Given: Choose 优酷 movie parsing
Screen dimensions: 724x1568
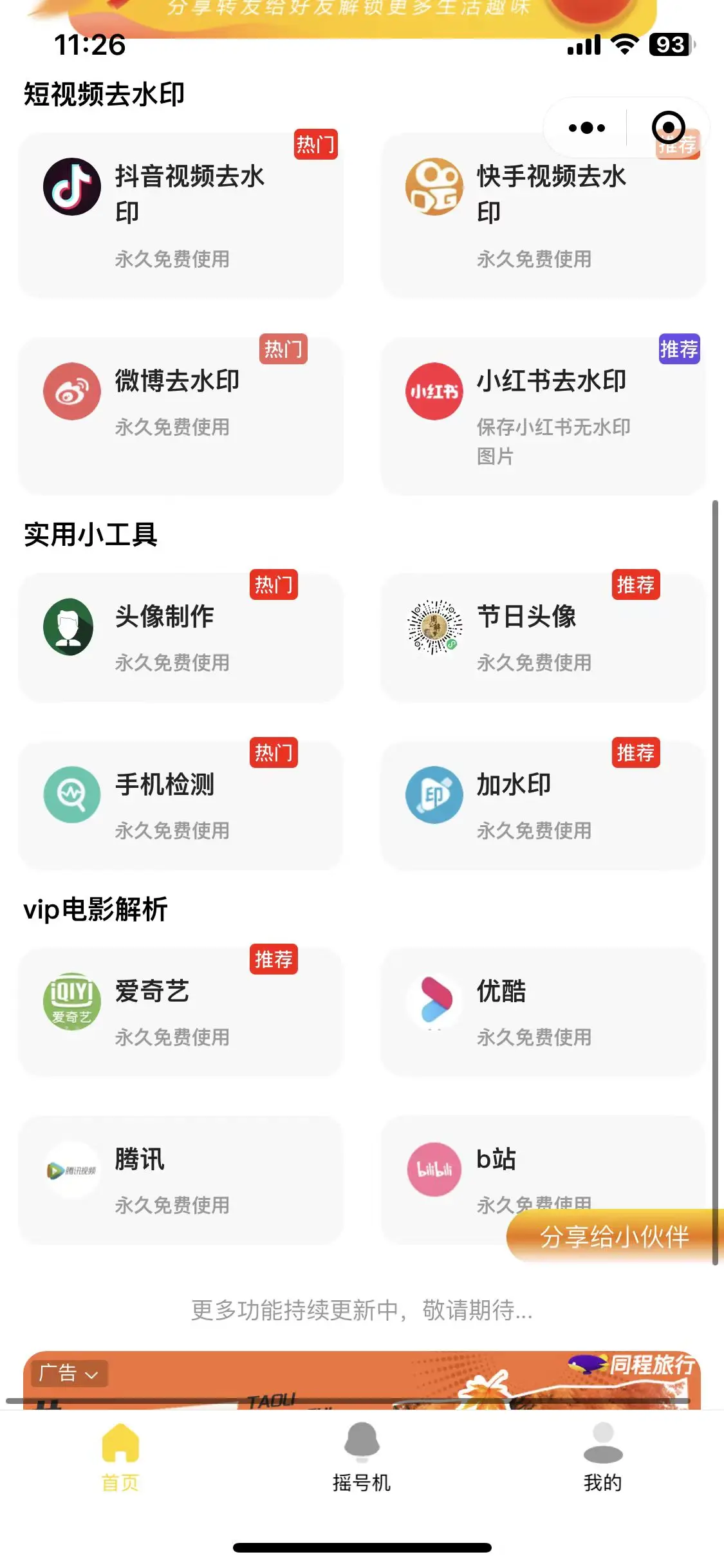Looking at the screenshot, I should [543, 1011].
